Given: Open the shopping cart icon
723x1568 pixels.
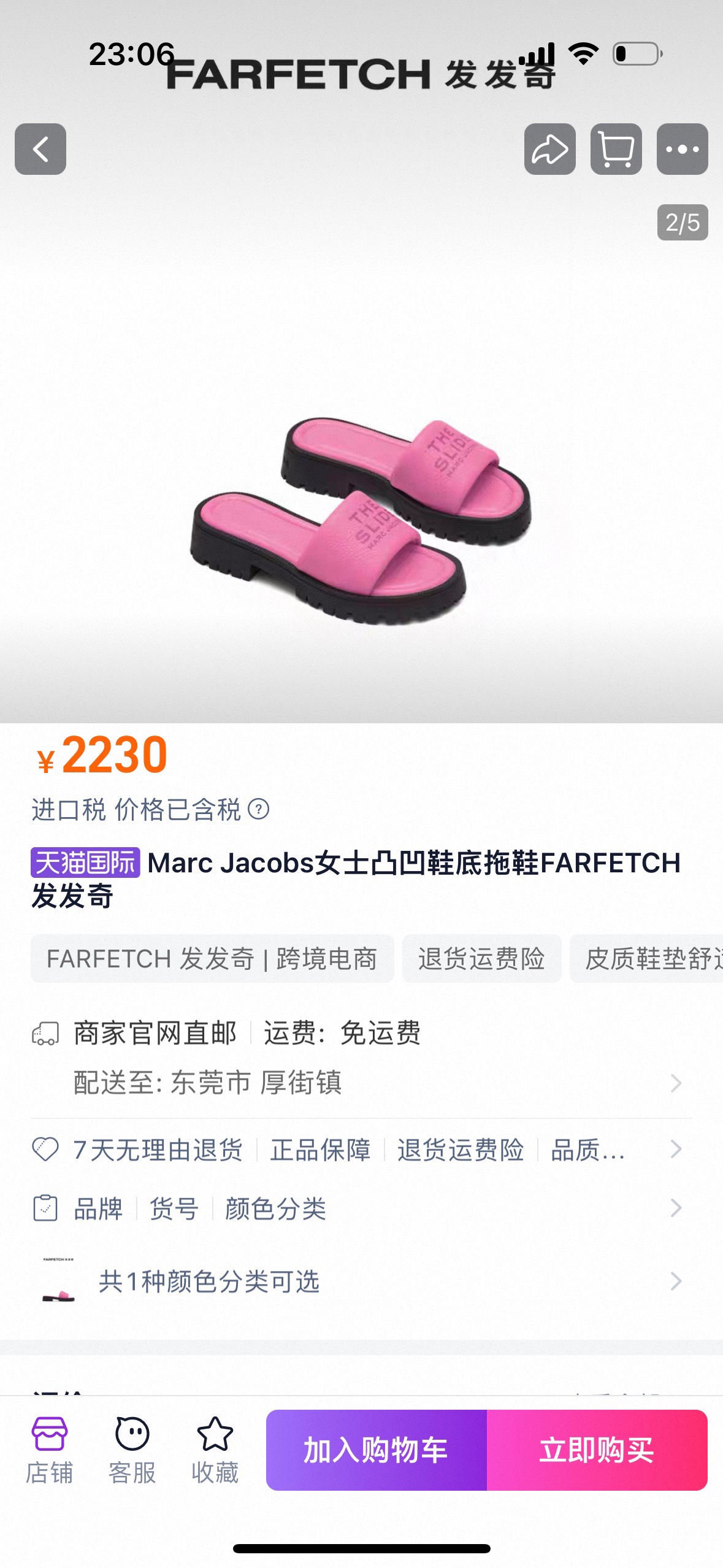Looking at the screenshot, I should pos(616,149).
